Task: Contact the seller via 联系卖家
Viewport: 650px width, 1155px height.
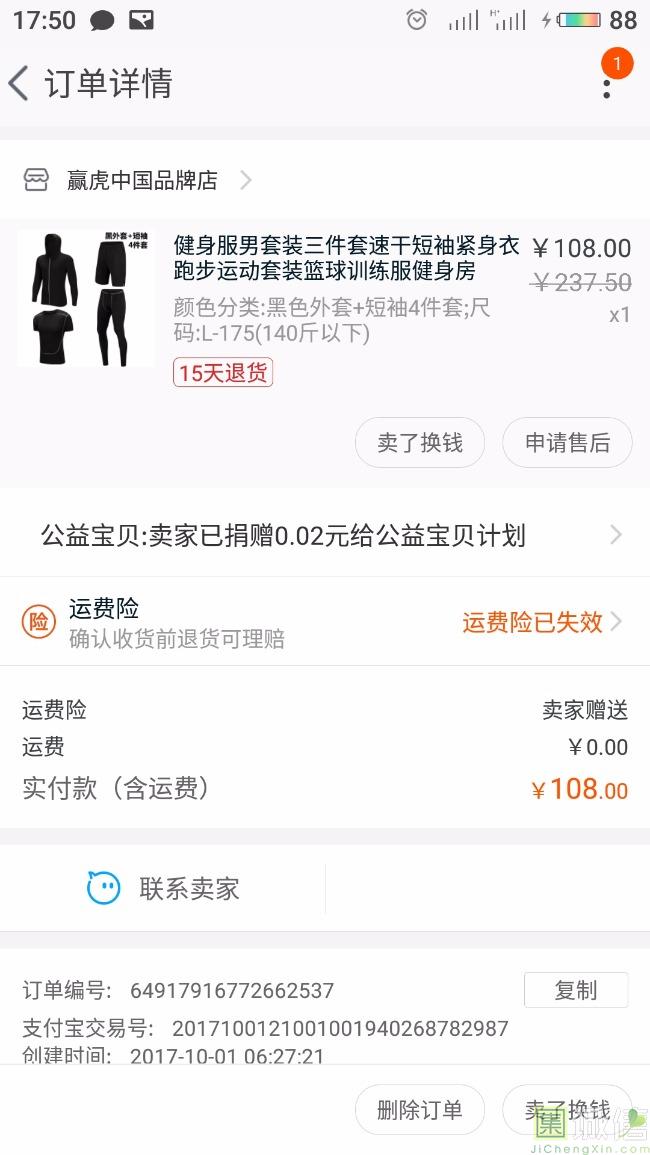Action: pos(165,888)
